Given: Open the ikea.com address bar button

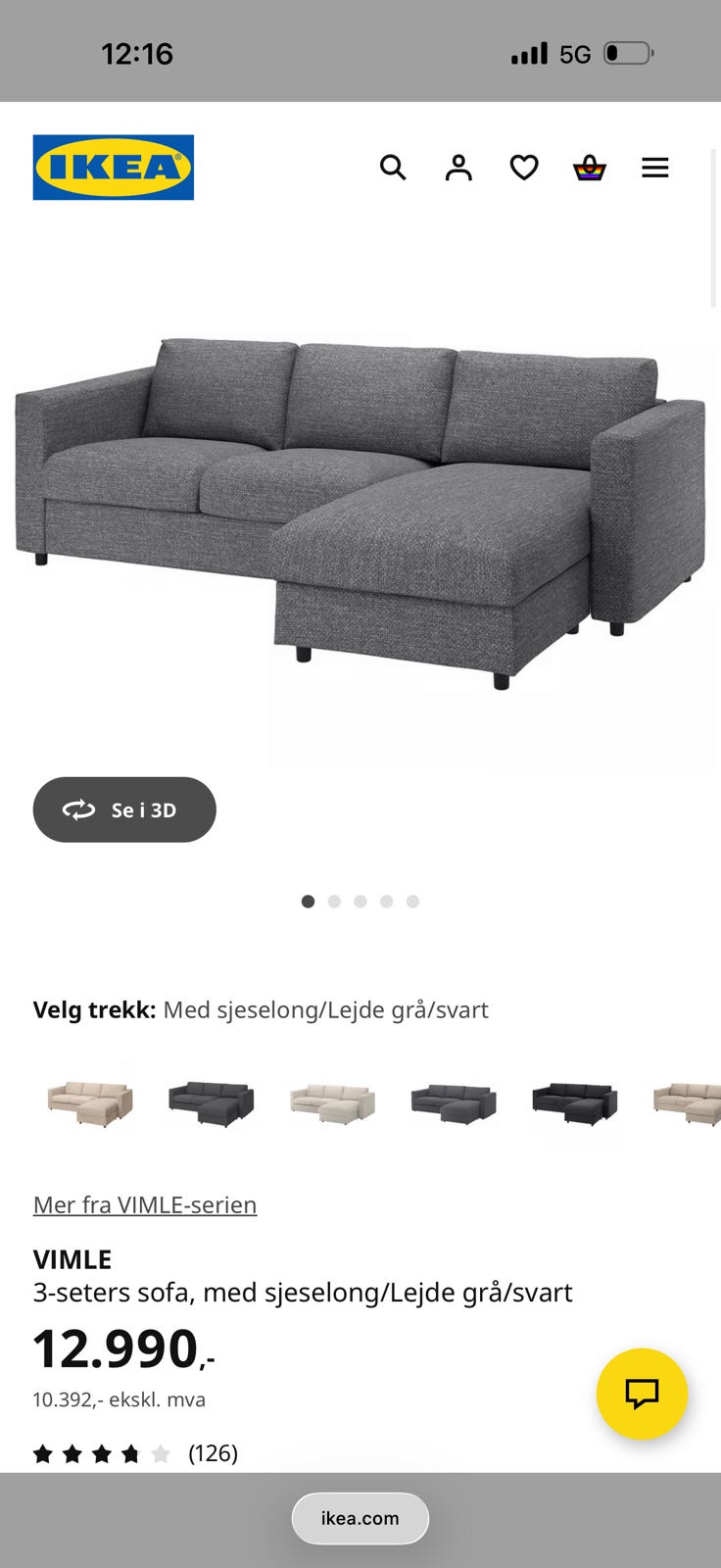Looking at the screenshot, I should 360,1518.
